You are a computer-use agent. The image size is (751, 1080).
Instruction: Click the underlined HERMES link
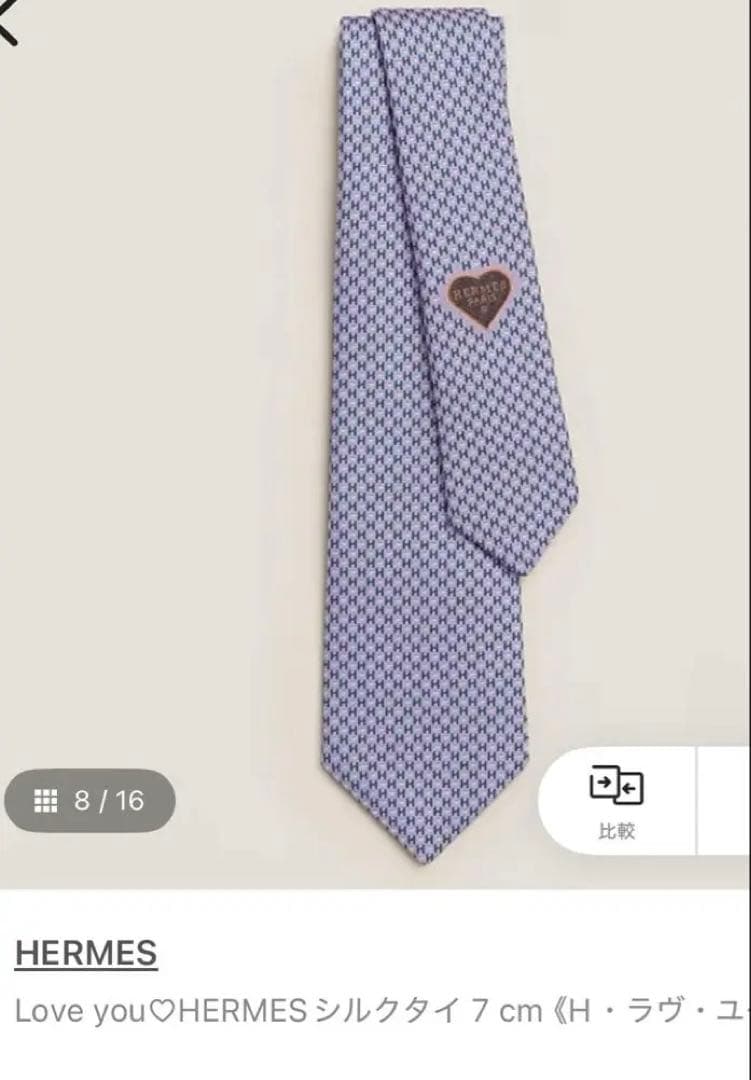[x=85, y=952]
